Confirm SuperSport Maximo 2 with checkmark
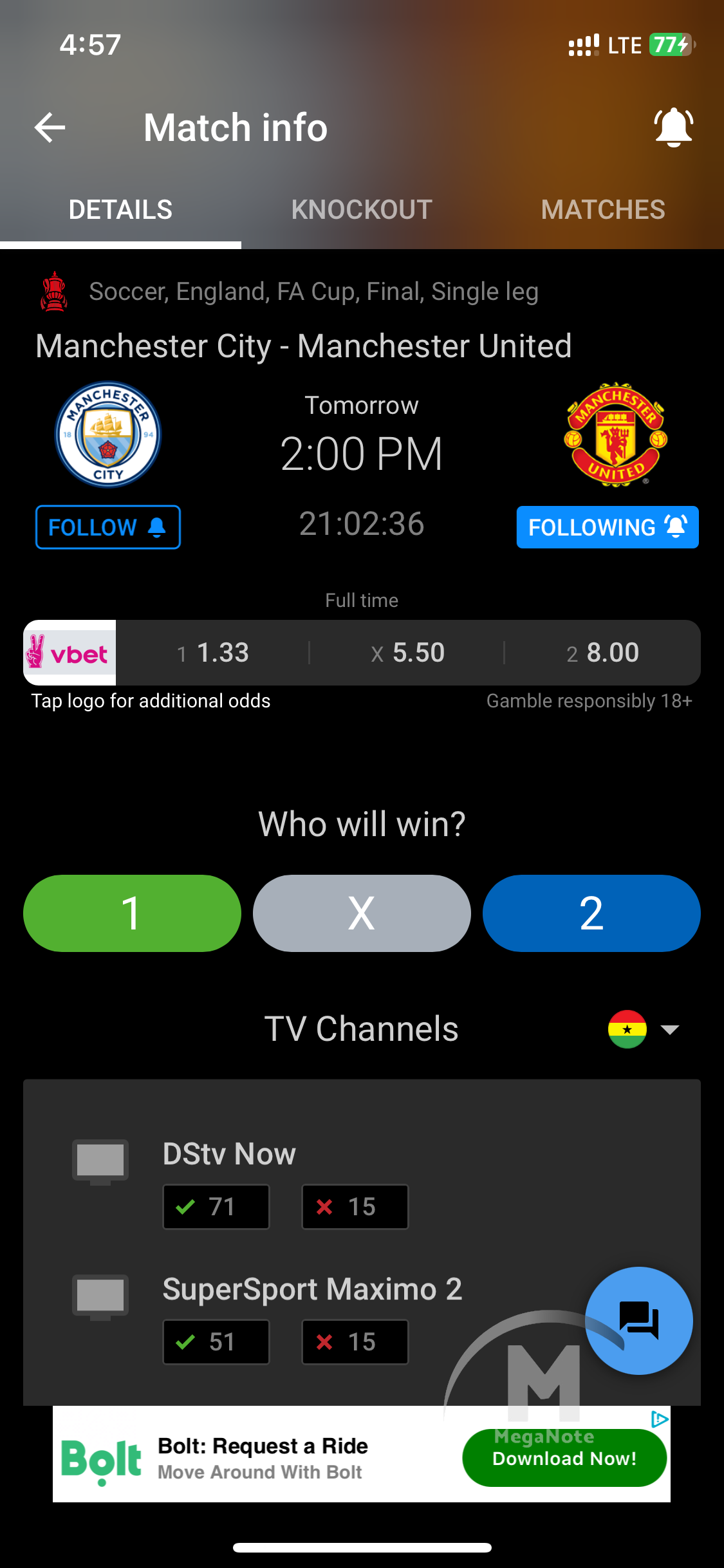This screenshot has height=1568, width=724. 216,1342
